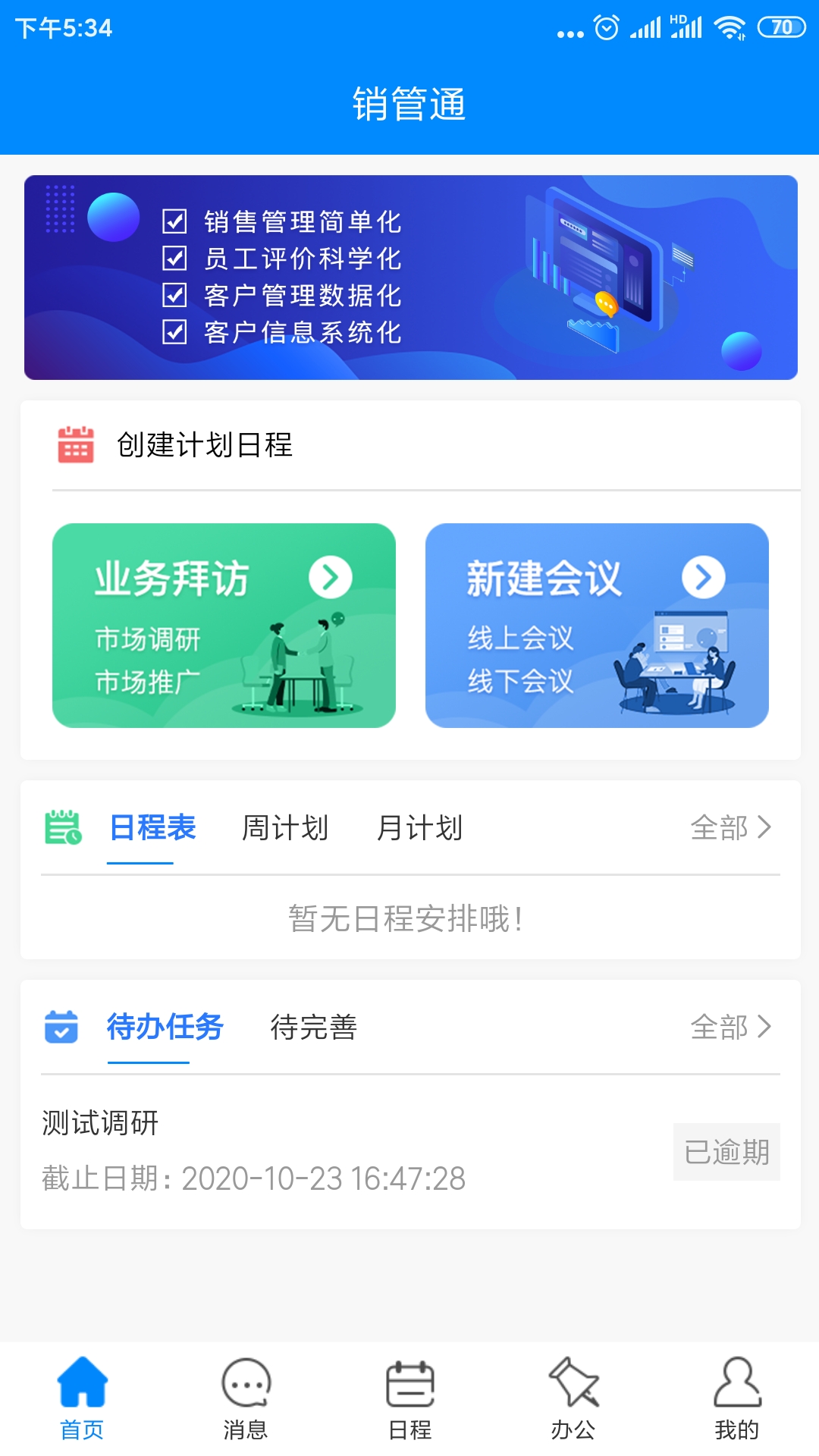Screen dimensions: 819x1456
Task: Tap the promotional banner at the top
Action: (x=410, y=278)
